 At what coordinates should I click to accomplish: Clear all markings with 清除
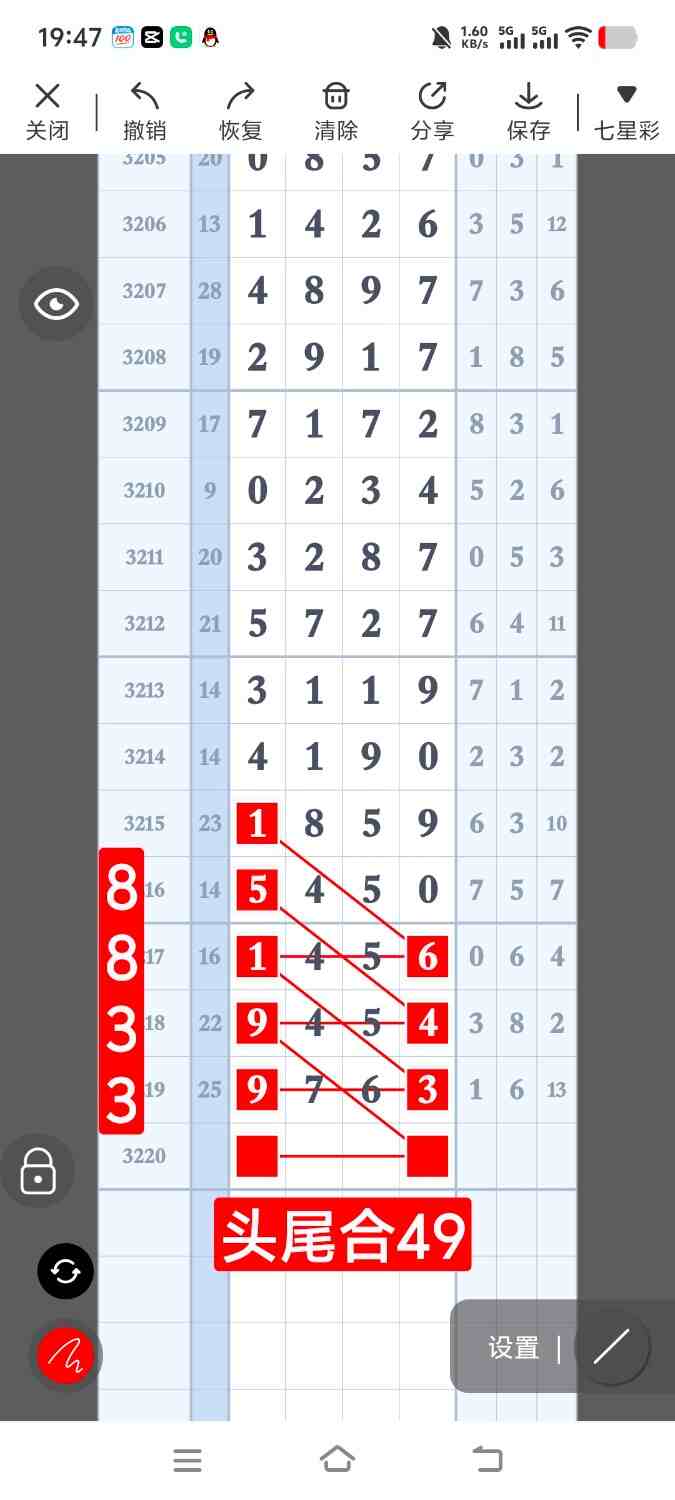pos(336,111)
